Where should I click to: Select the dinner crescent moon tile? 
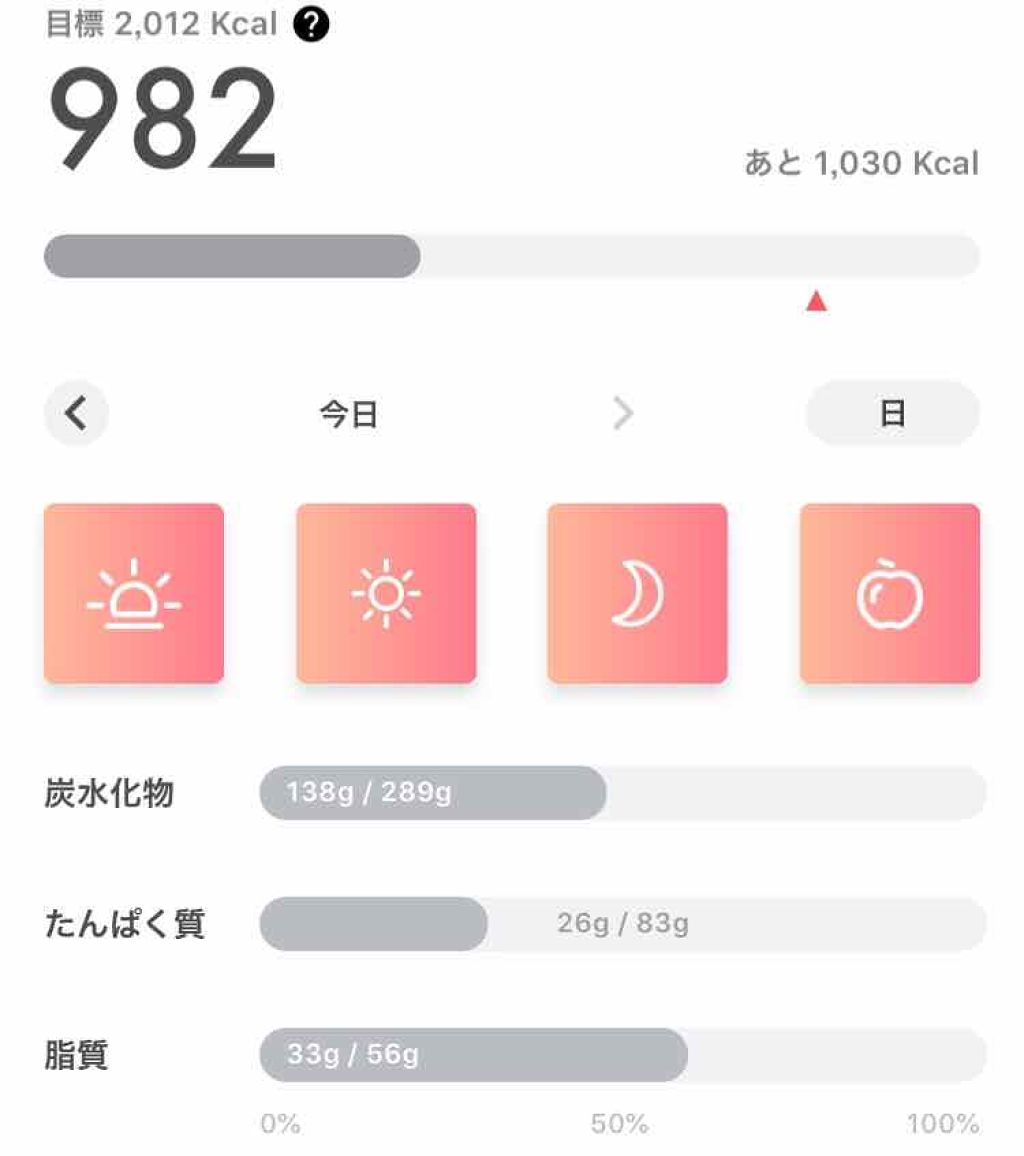(637, 593)
